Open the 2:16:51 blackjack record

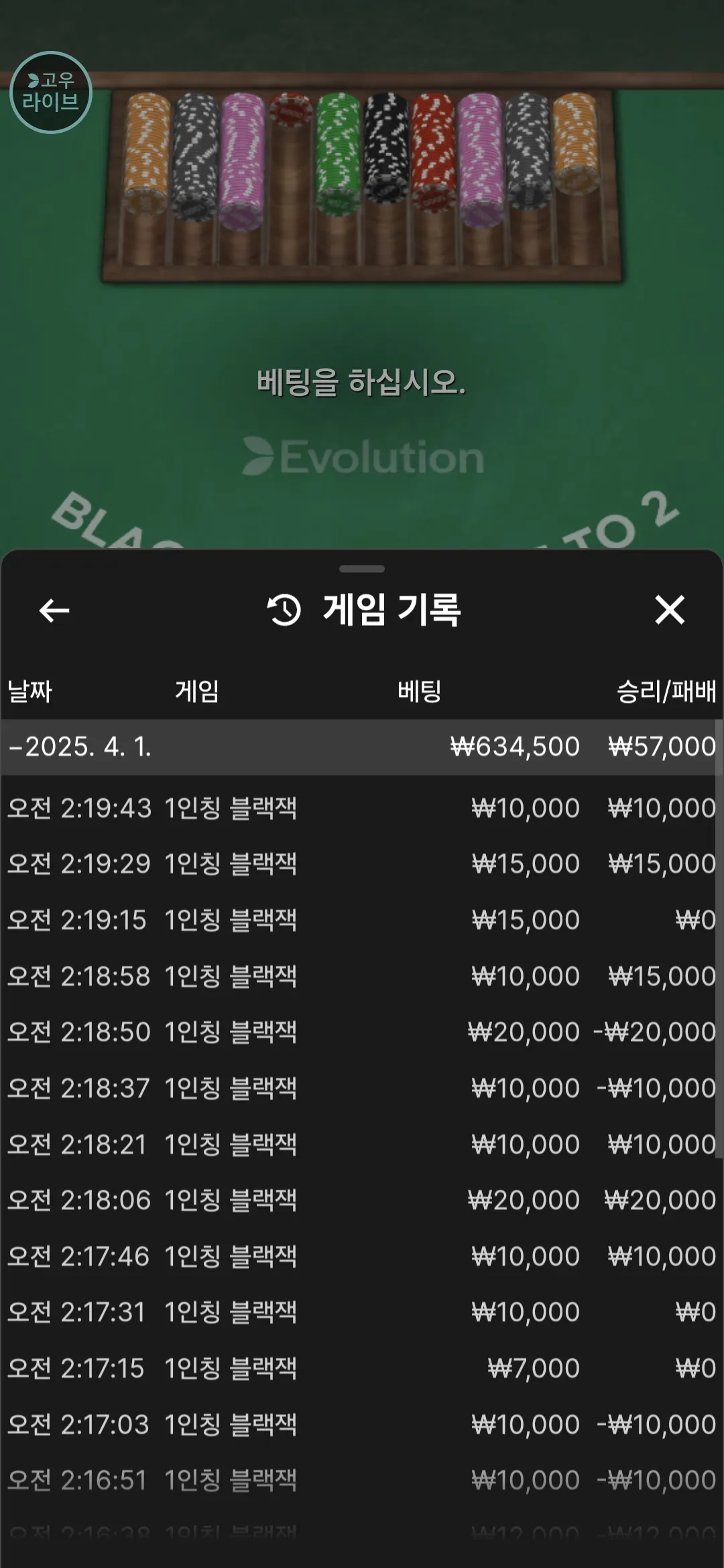(362, 1480)
